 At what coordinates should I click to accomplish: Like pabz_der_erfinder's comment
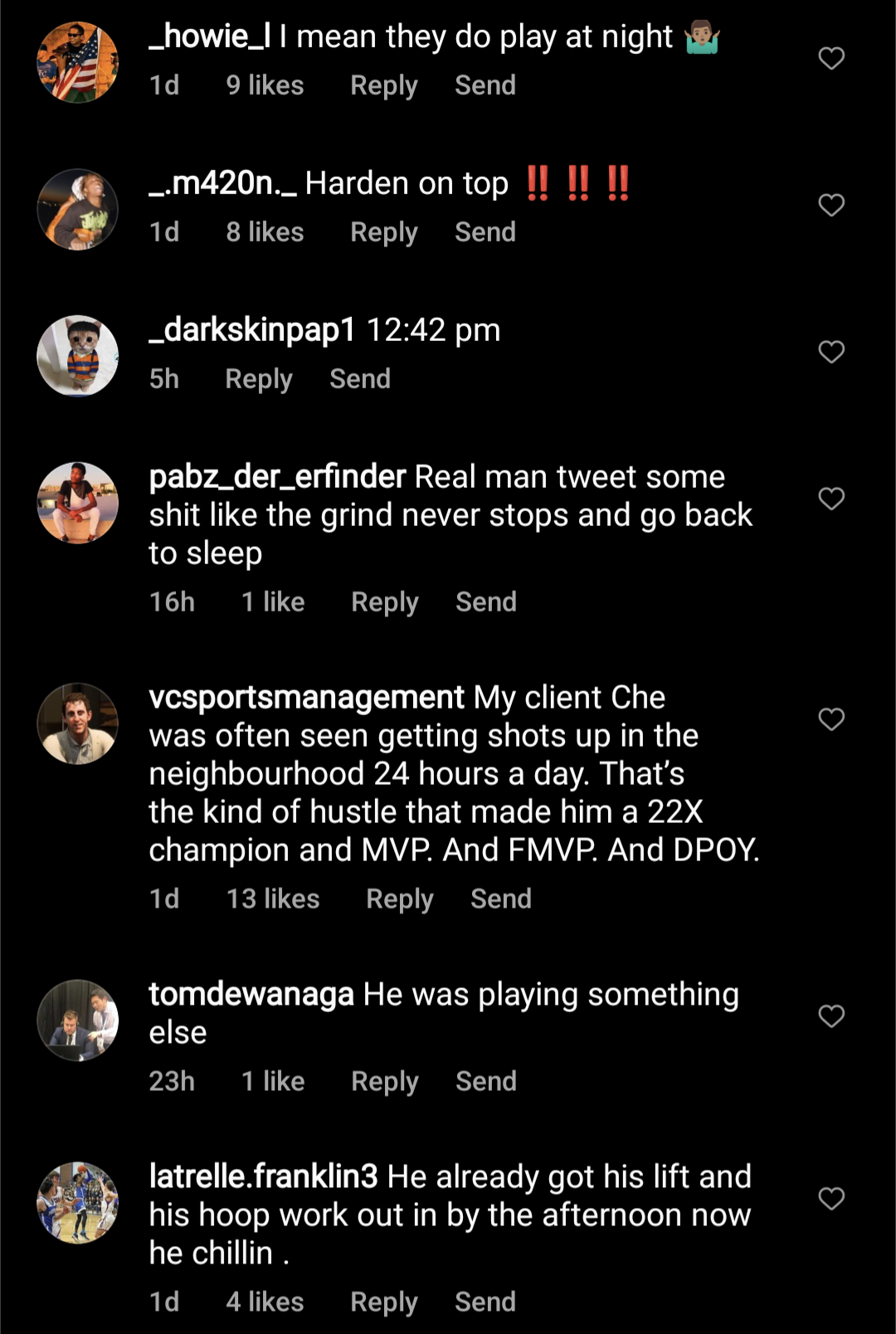831,499
